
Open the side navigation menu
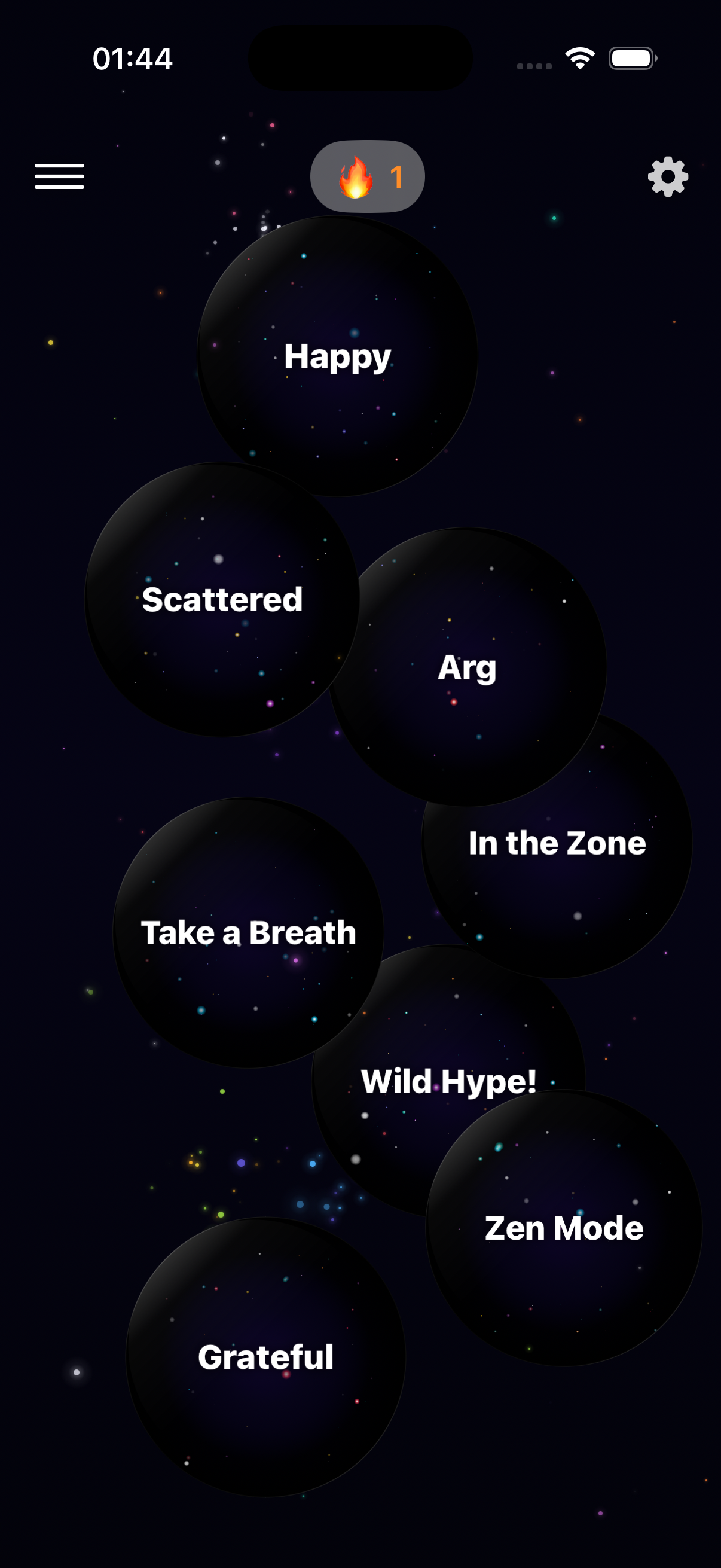click(x=59, y=176)
